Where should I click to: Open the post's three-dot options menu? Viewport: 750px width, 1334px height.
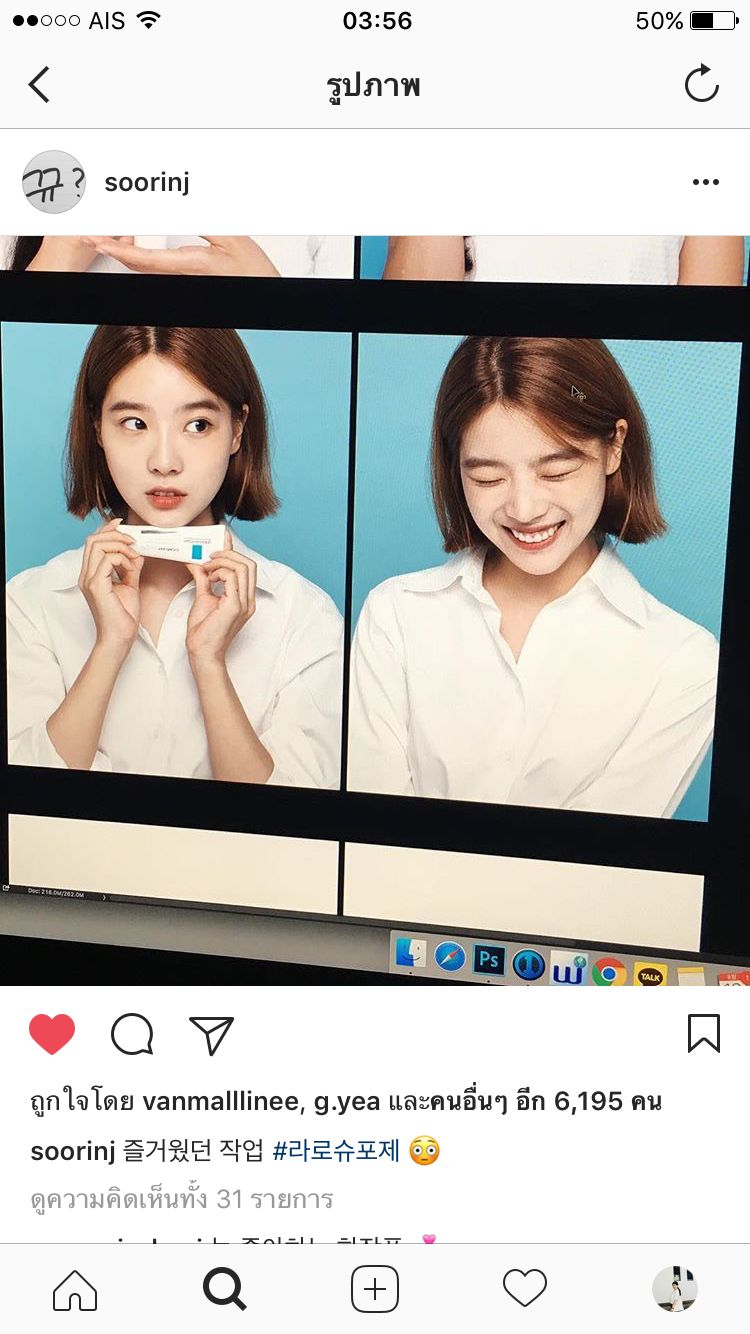[705, 182]
